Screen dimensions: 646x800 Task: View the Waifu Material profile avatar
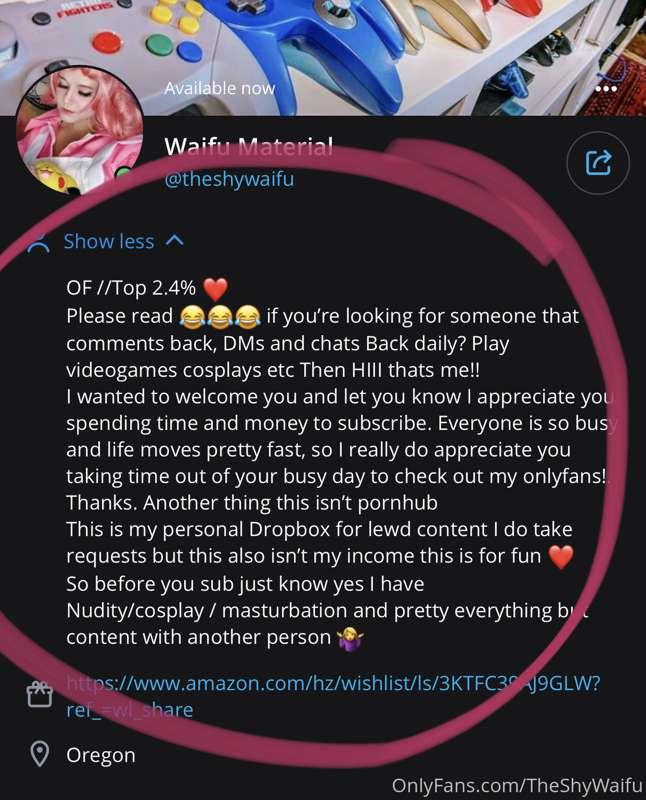78,130
